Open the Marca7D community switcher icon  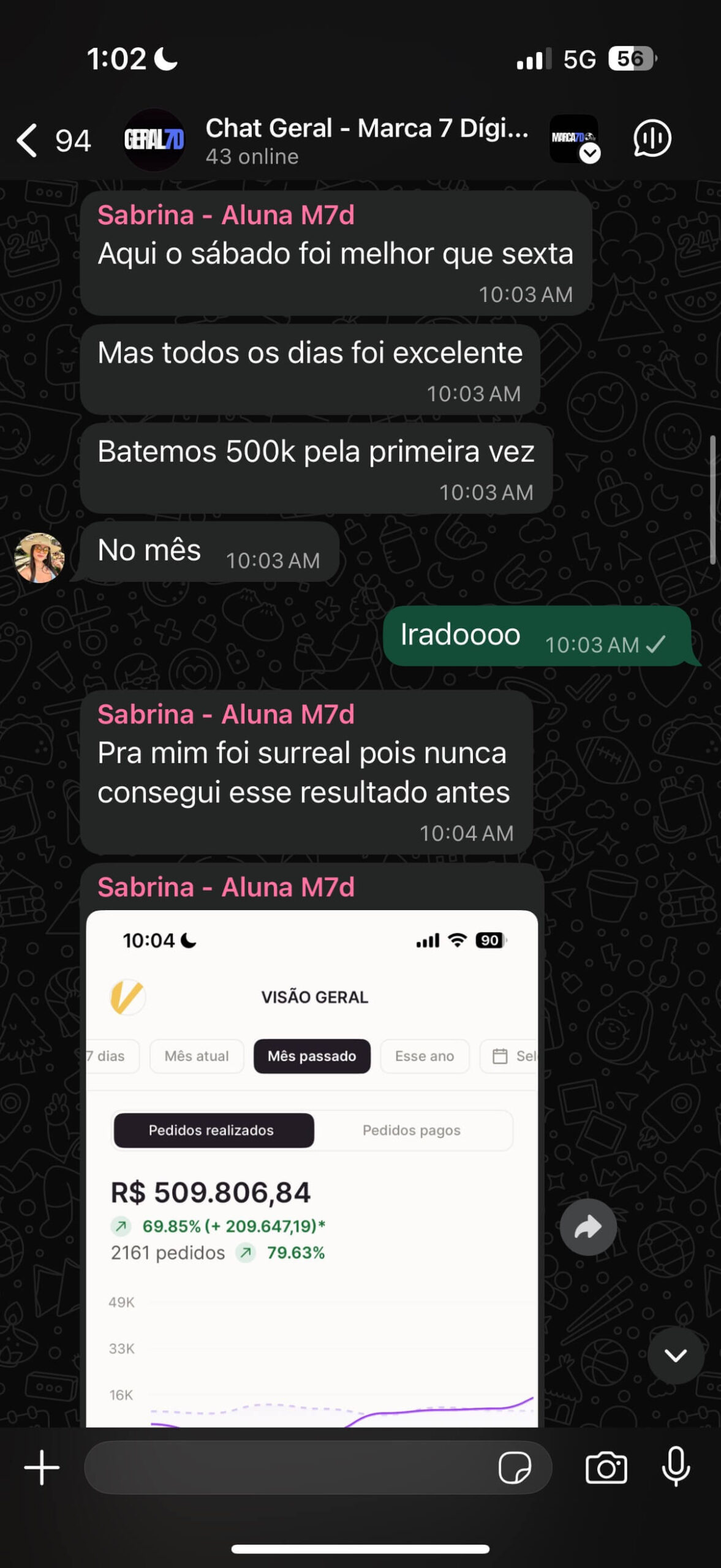(x=574, y=139)
